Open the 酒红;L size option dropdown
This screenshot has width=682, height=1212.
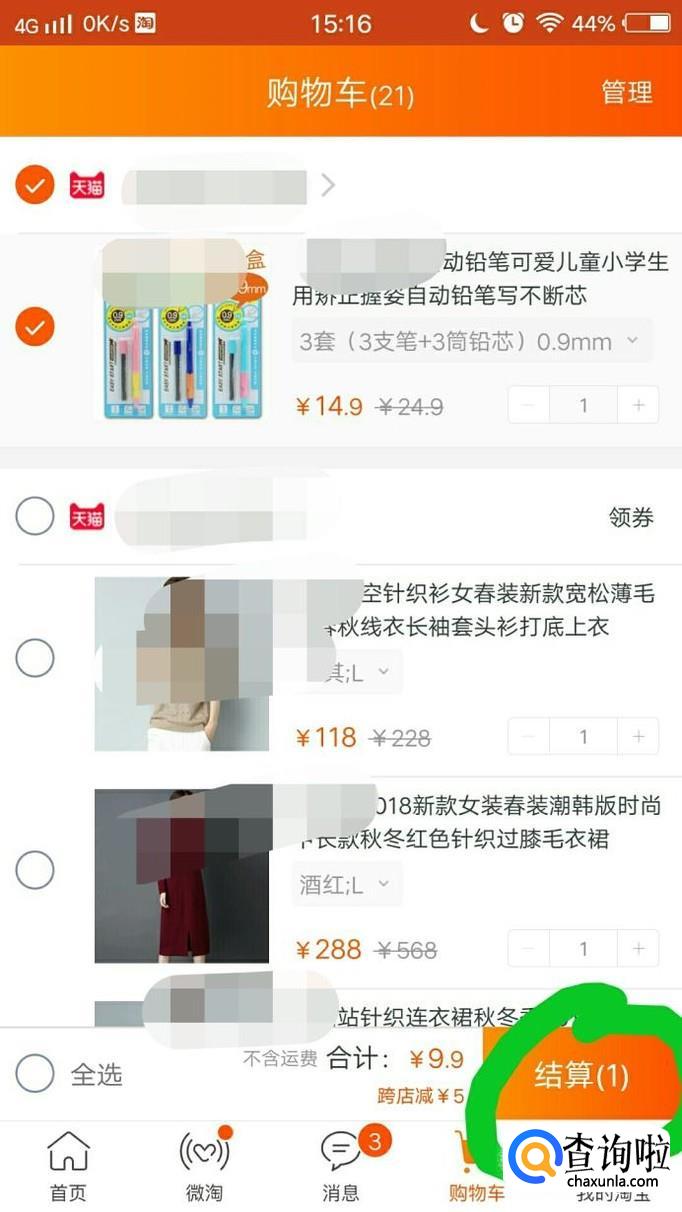pos(346,885)
